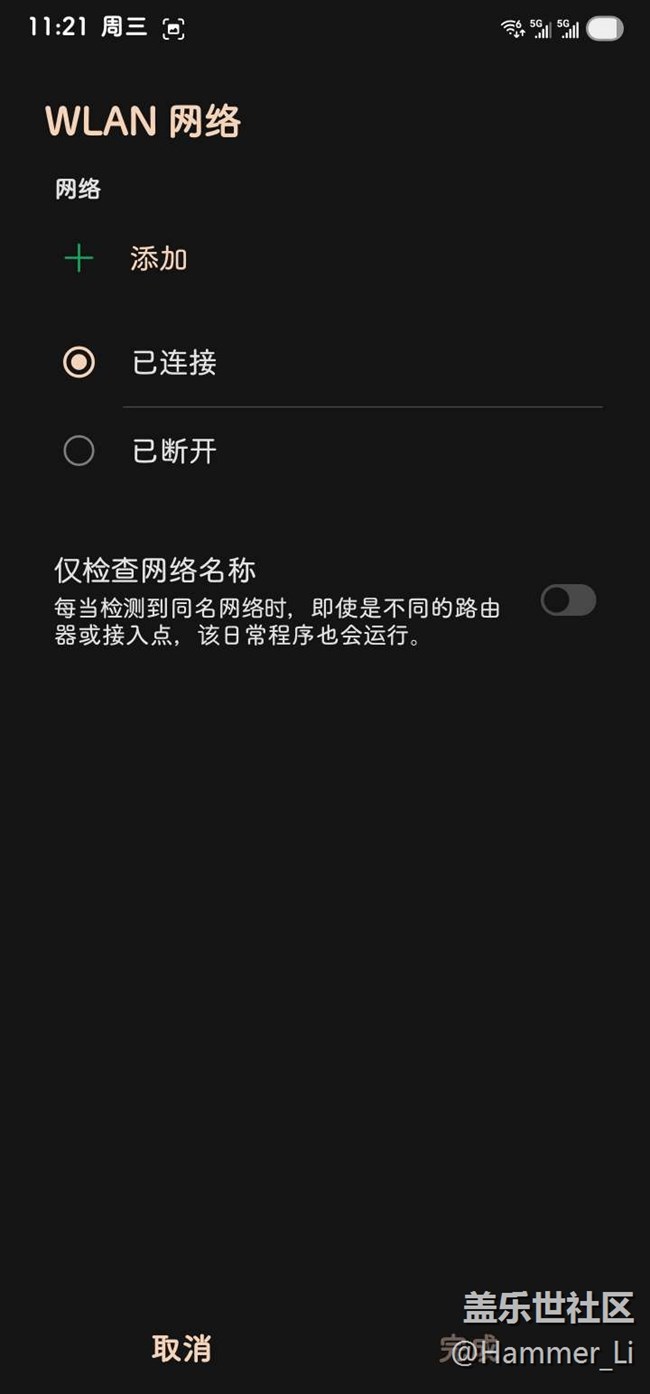The image size is (650, 1394).
Task: Tap 取消 to cancel
Action: click(181, 1348)
